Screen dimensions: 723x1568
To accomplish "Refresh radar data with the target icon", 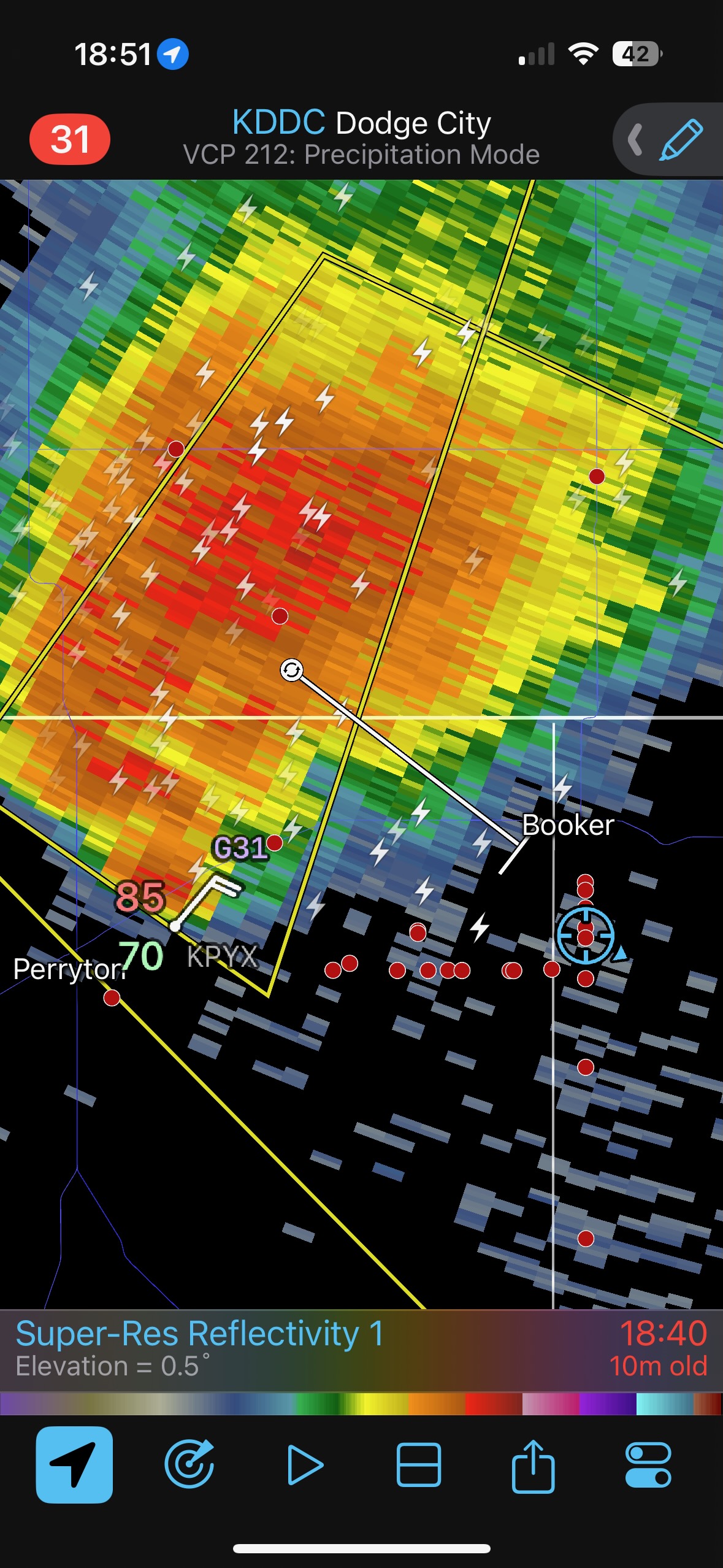I will click(x=189, y=1464).
